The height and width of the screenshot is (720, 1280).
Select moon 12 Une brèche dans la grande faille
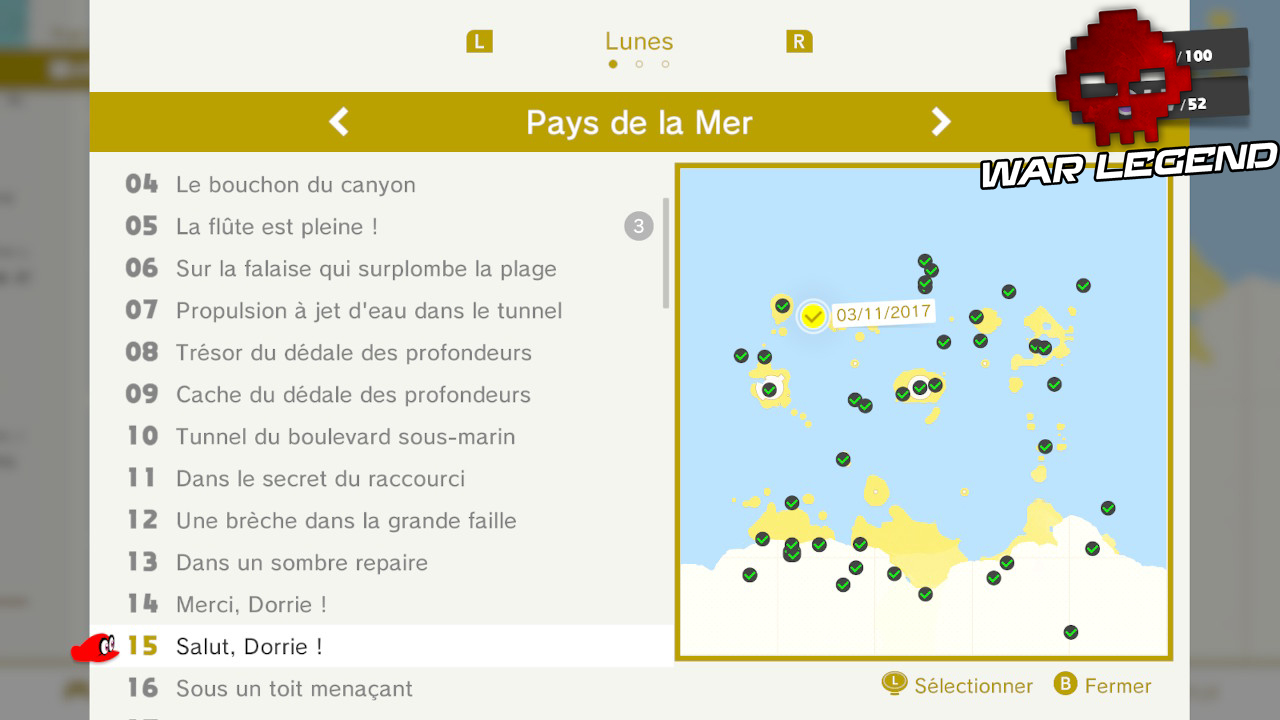[346, 521]
